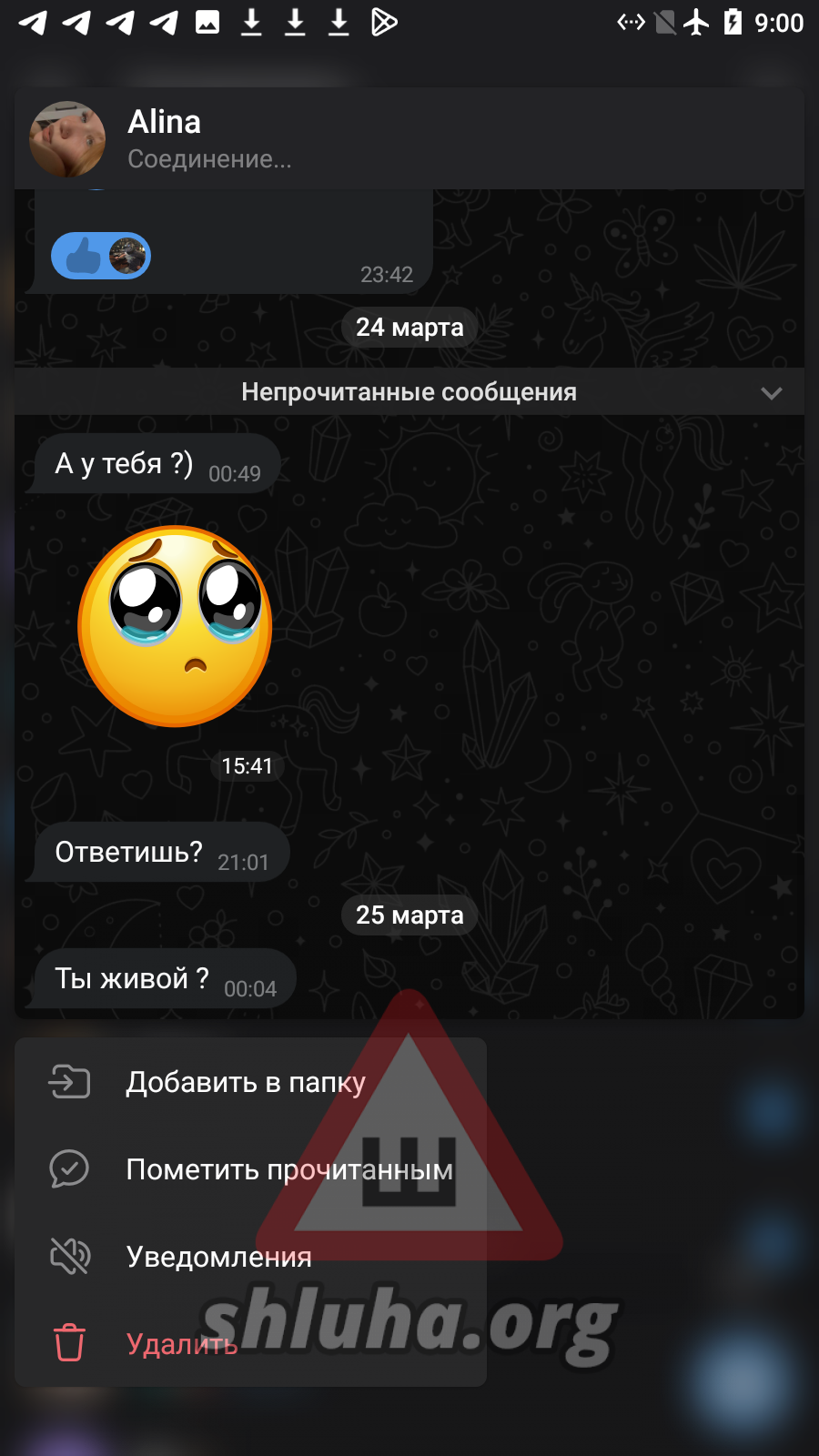Mark chat as read via "Пометить прочитанным"

[x=288, y=1169]
